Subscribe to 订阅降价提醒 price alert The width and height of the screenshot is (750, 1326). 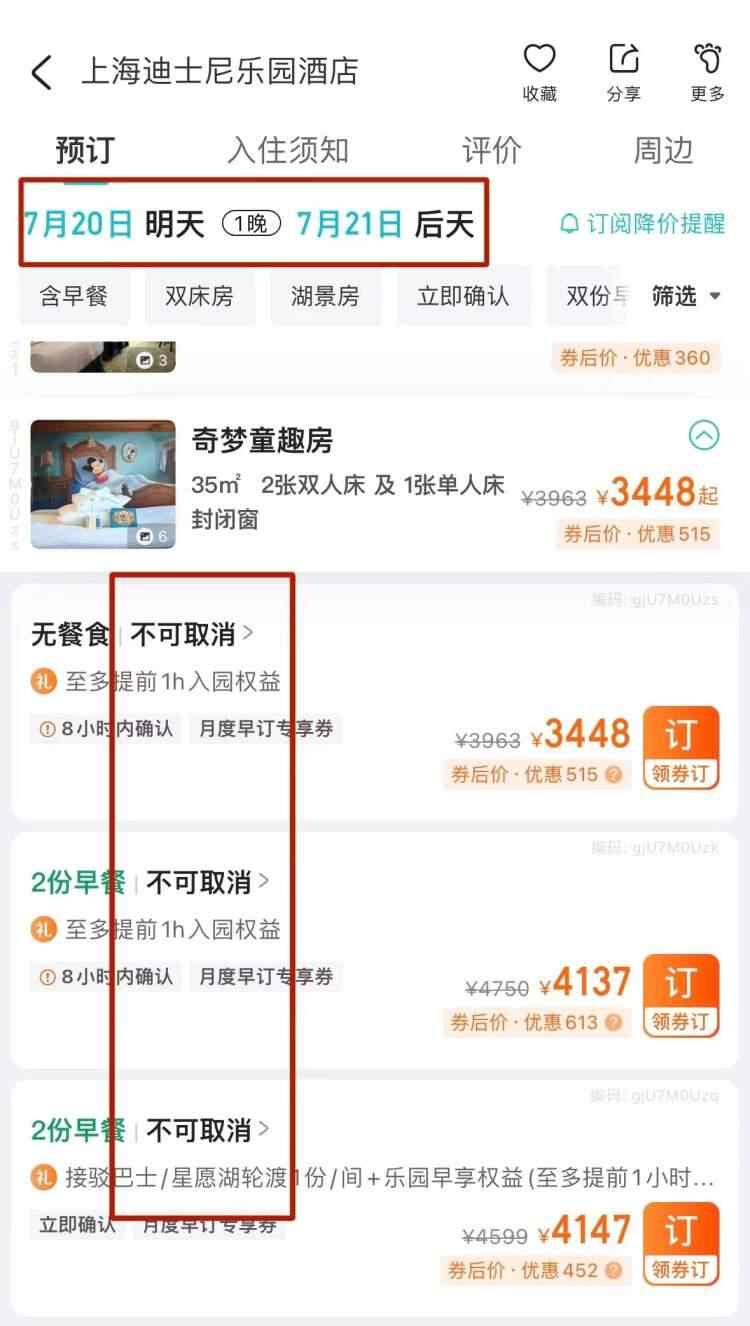click(641, 223)
